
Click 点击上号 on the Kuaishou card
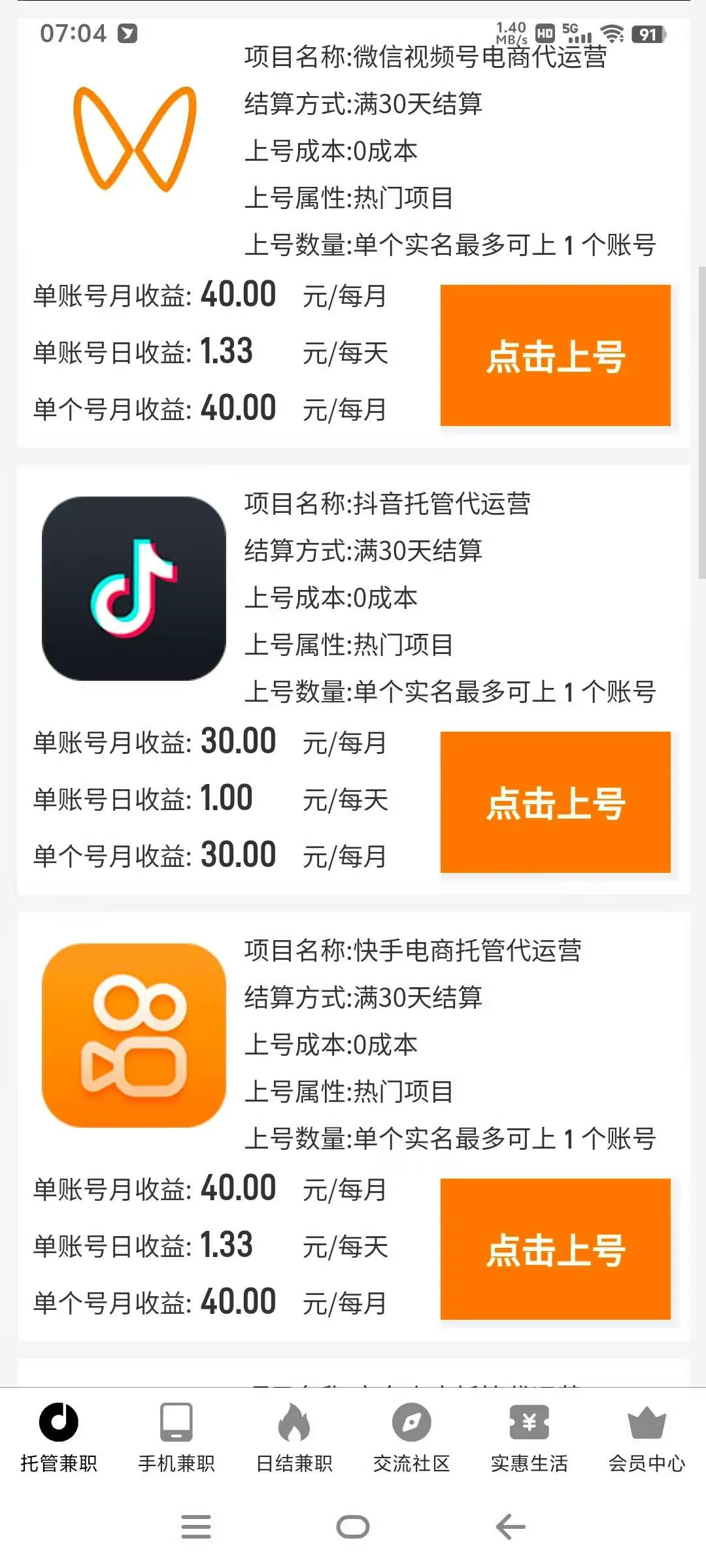pos(556,1250)
